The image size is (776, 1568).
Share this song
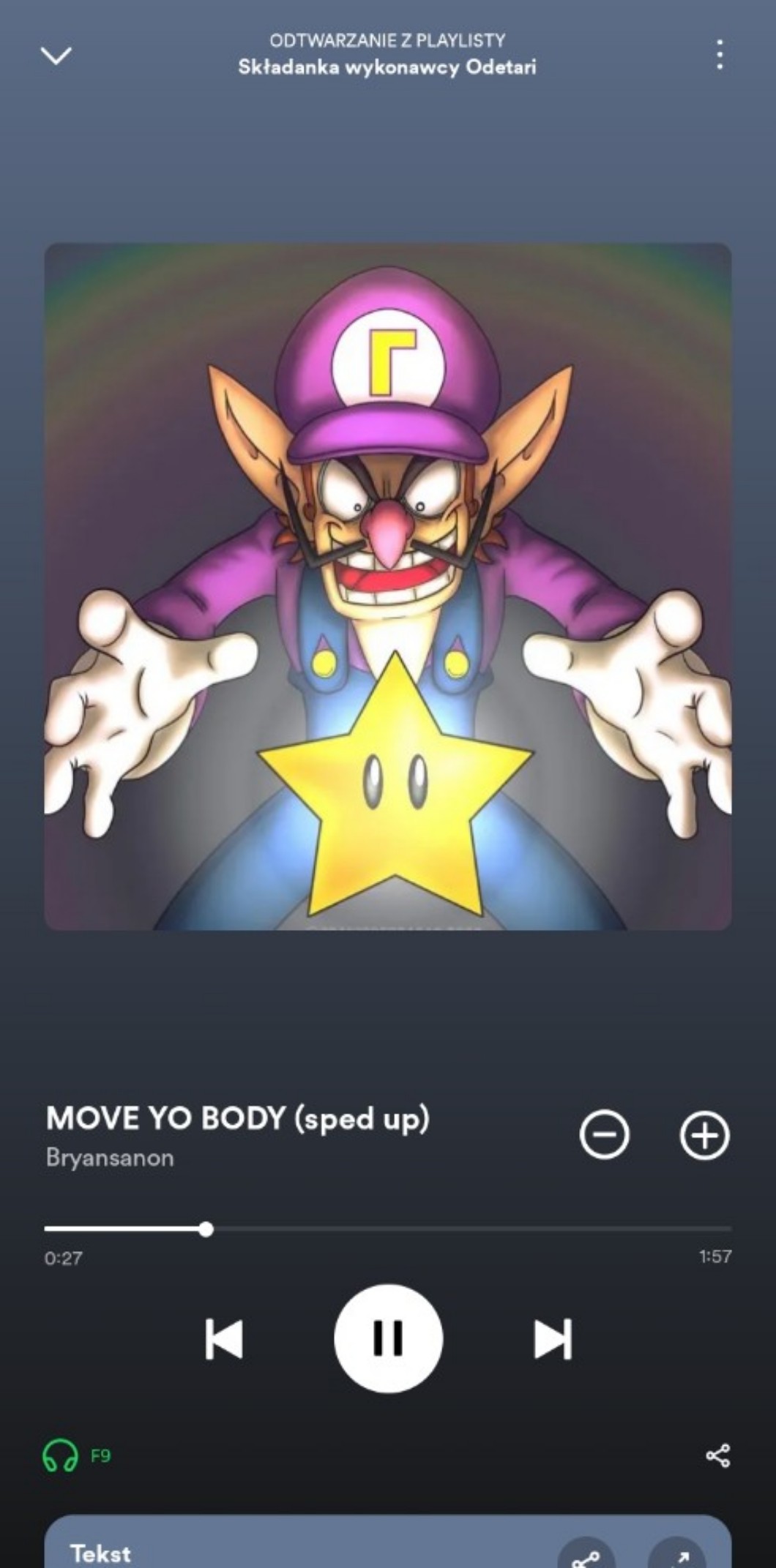click(717, 1455)
